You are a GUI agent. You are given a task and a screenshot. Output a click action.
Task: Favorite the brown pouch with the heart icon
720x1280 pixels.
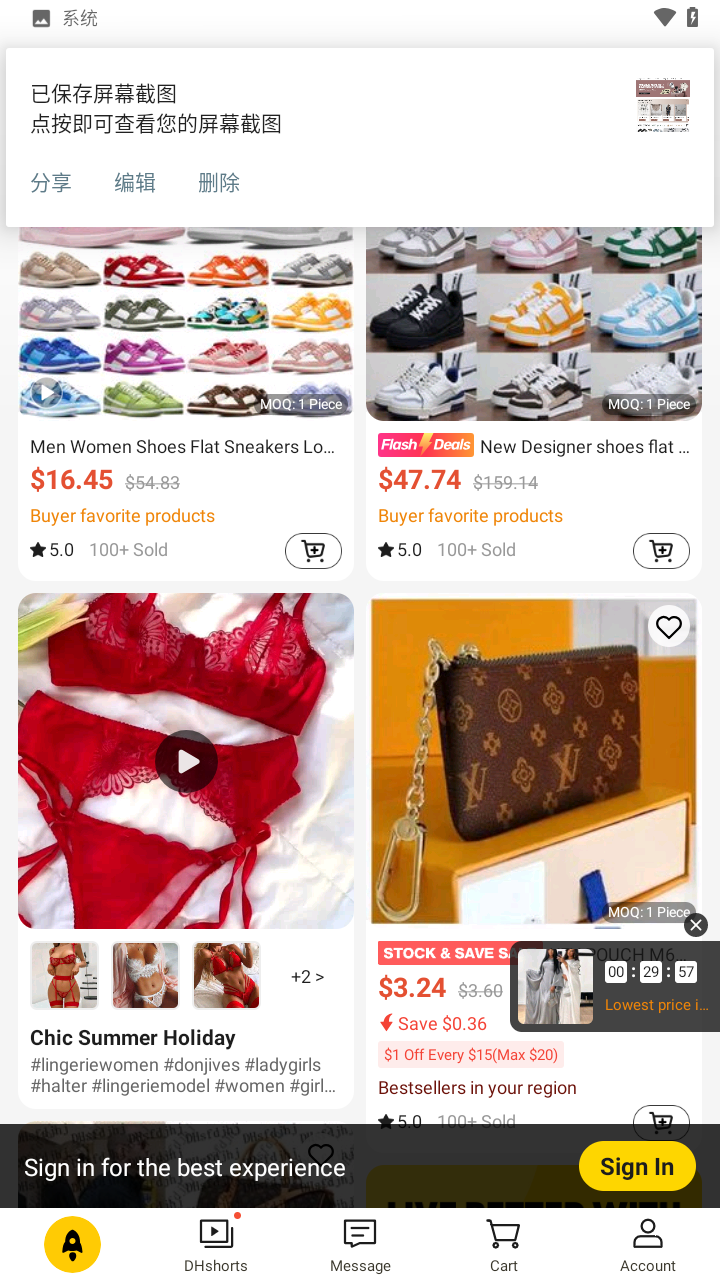[x=668, y=627]
